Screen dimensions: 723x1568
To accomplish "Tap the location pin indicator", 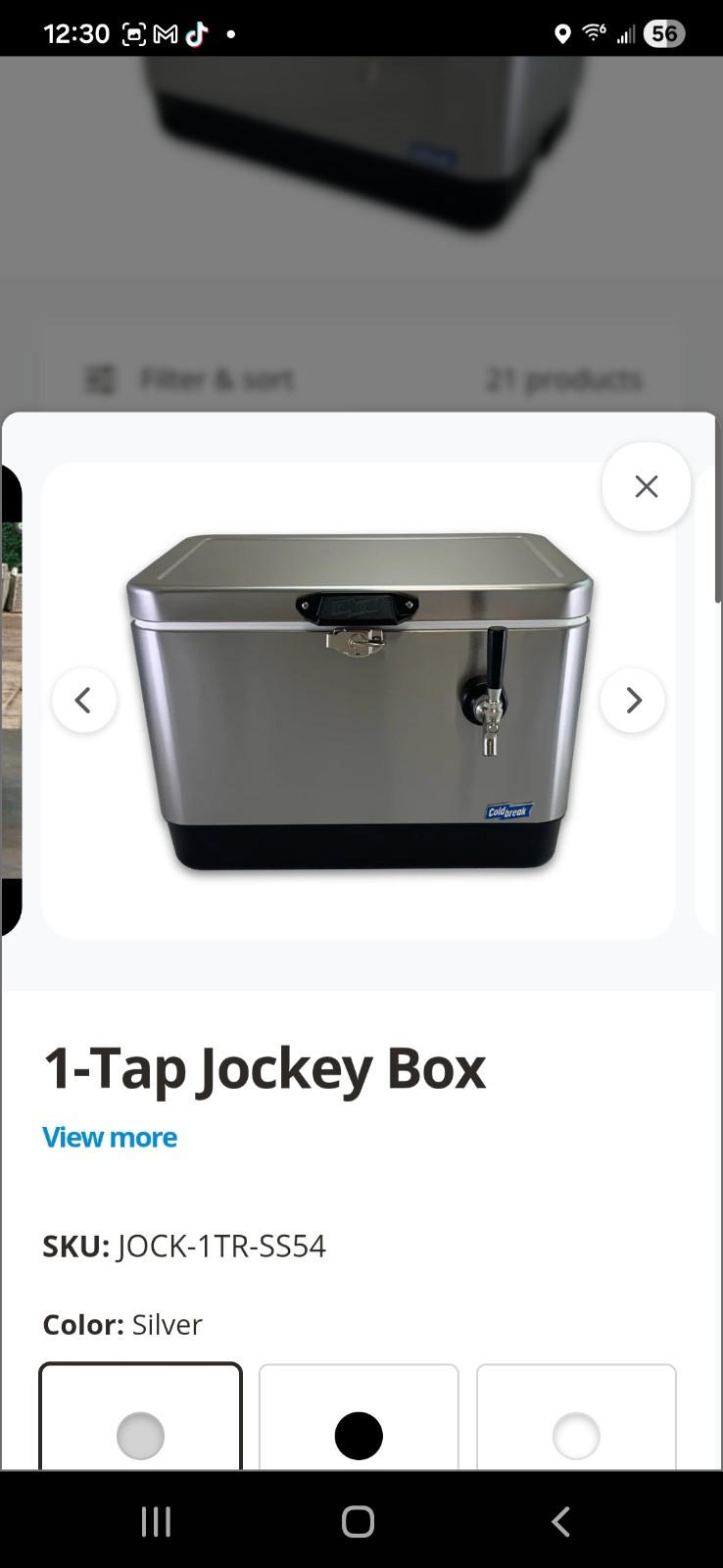I will (x=561, y=33).
